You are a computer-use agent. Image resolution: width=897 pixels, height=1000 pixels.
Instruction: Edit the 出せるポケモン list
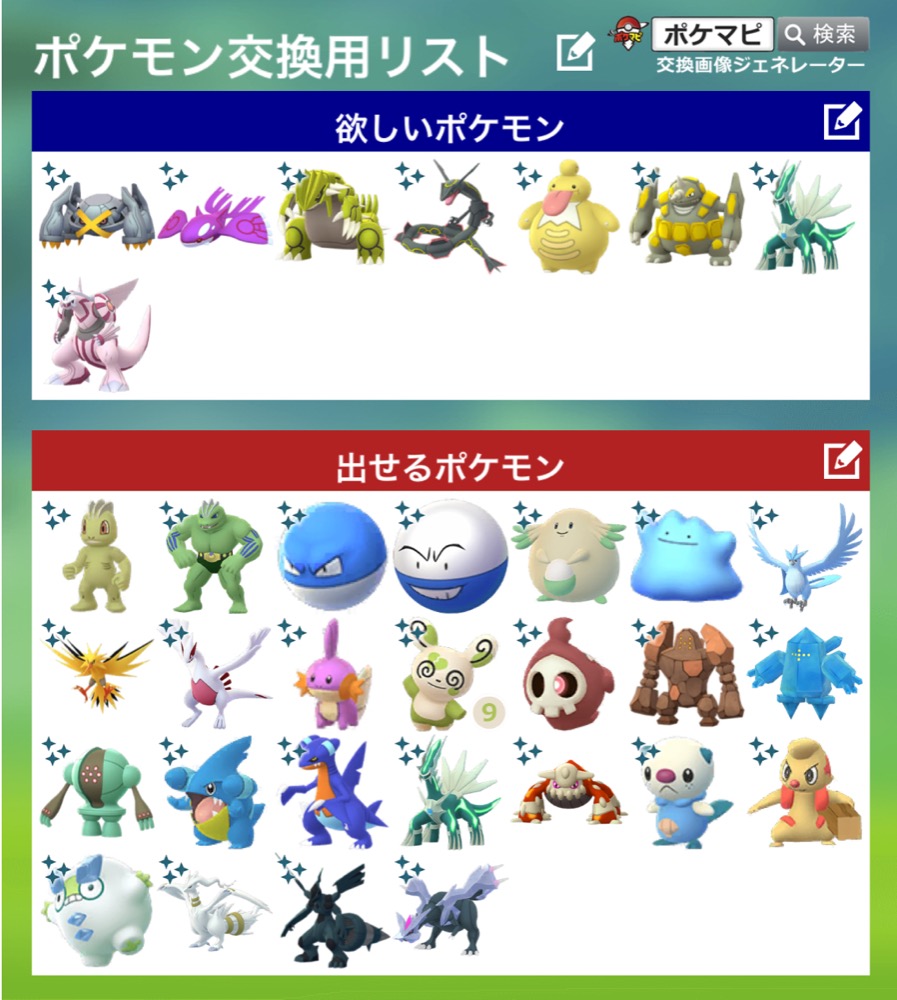pos(842,461)
